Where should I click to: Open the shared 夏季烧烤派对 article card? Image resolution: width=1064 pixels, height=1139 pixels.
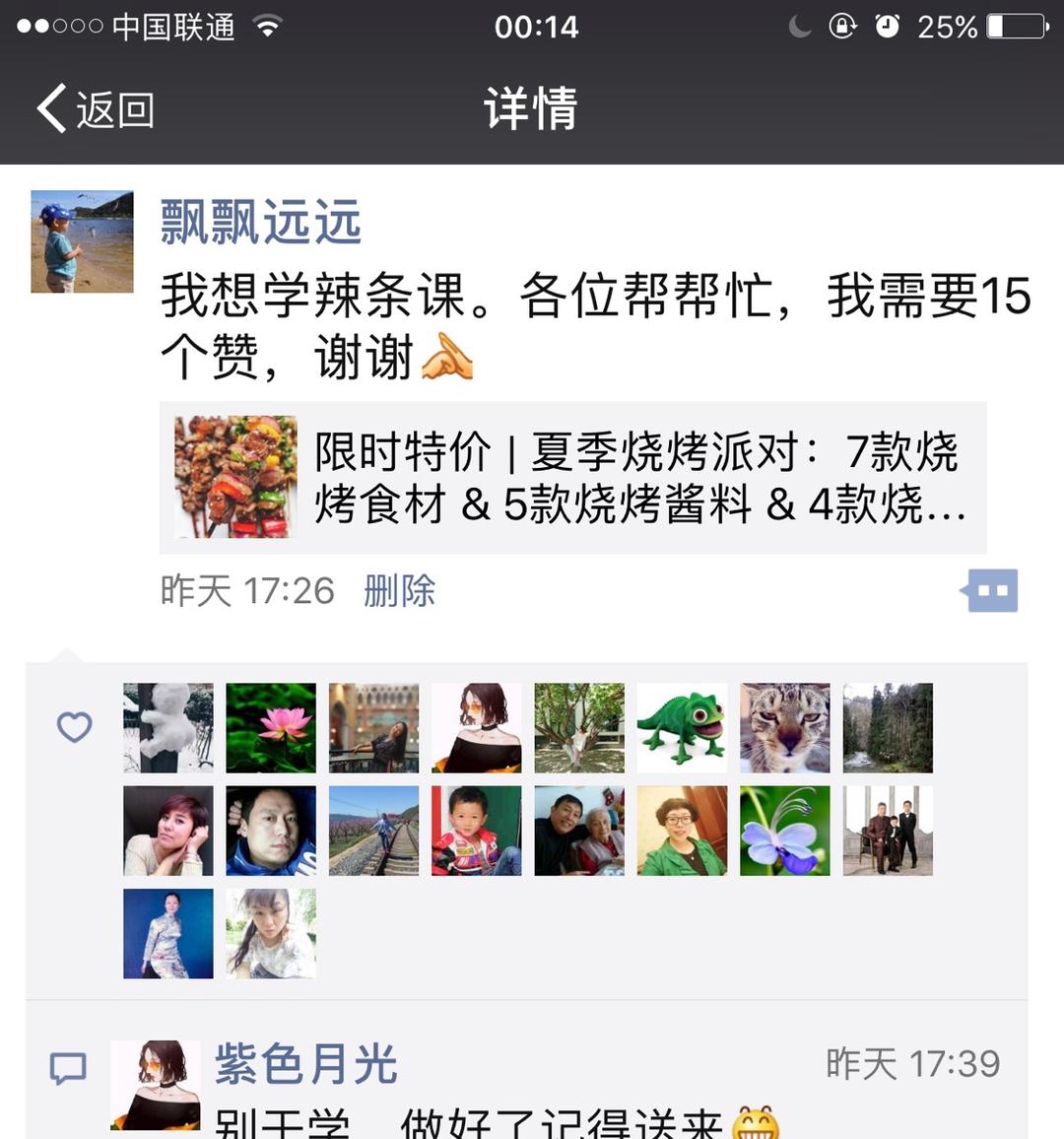pos(571,478)
